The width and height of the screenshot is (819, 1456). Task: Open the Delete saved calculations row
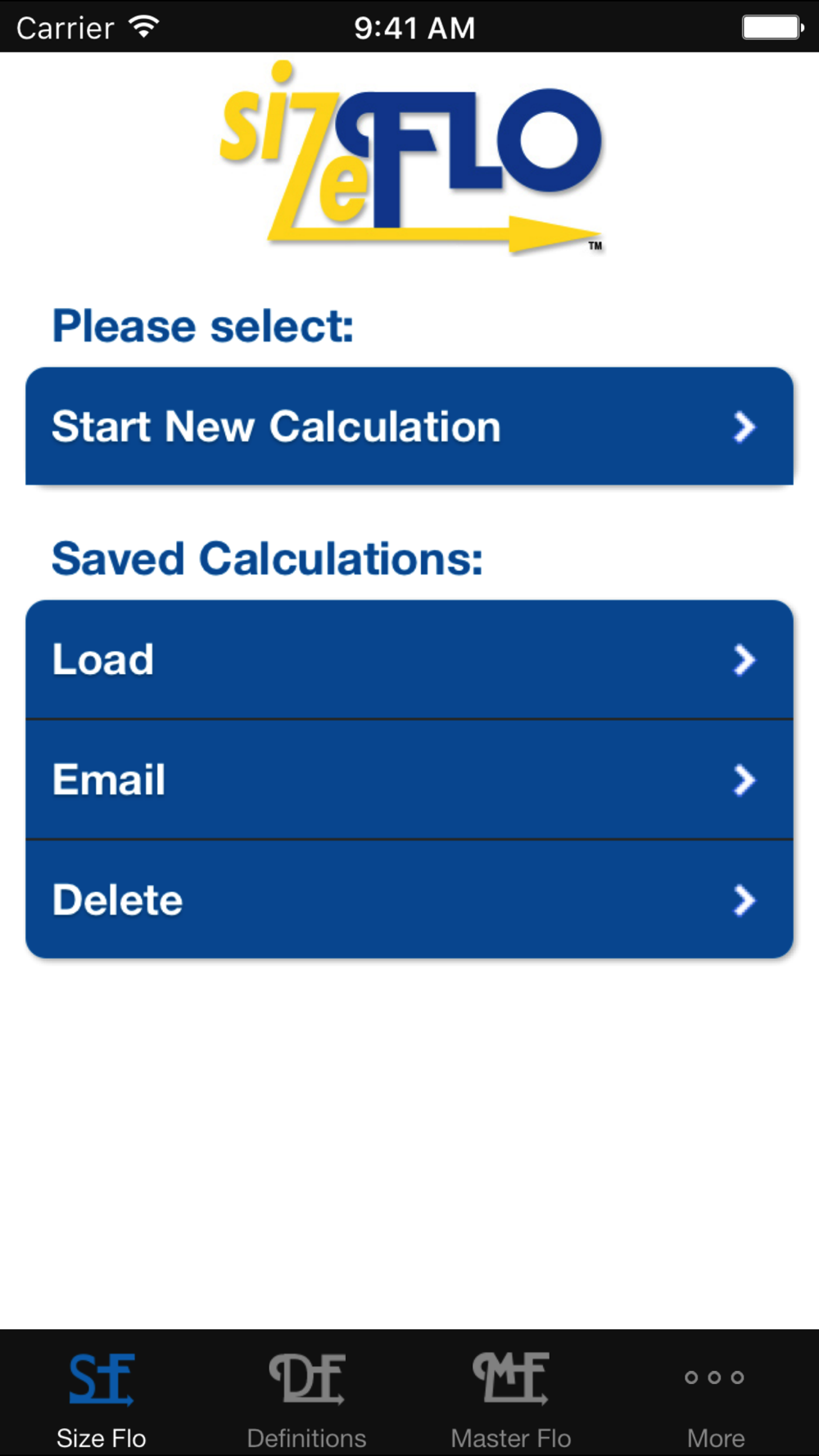(409, 899)
